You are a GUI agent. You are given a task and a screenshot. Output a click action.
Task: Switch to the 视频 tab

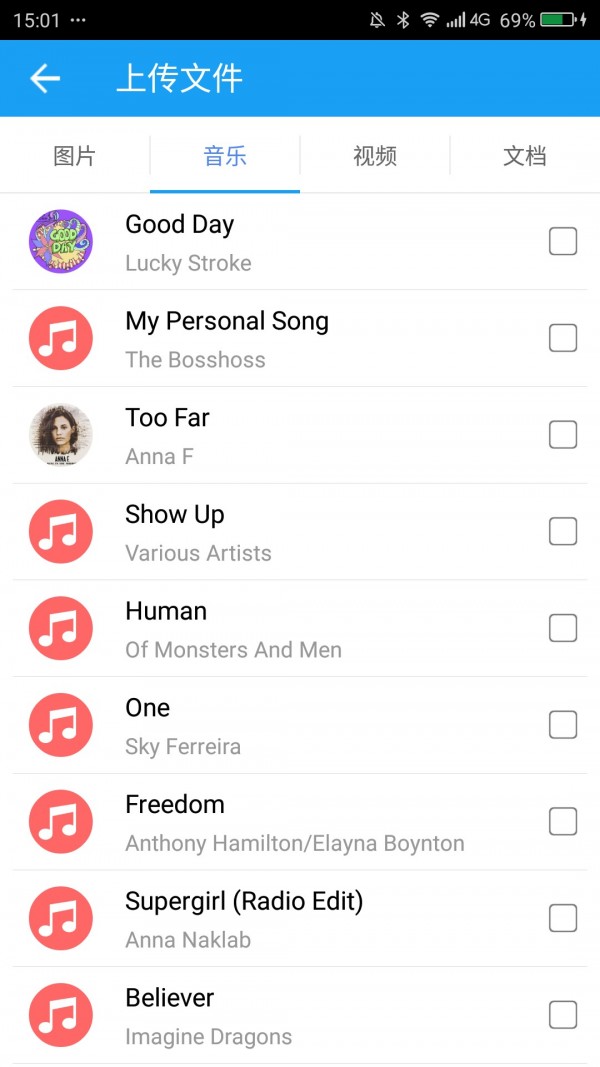tap(375, 156)
